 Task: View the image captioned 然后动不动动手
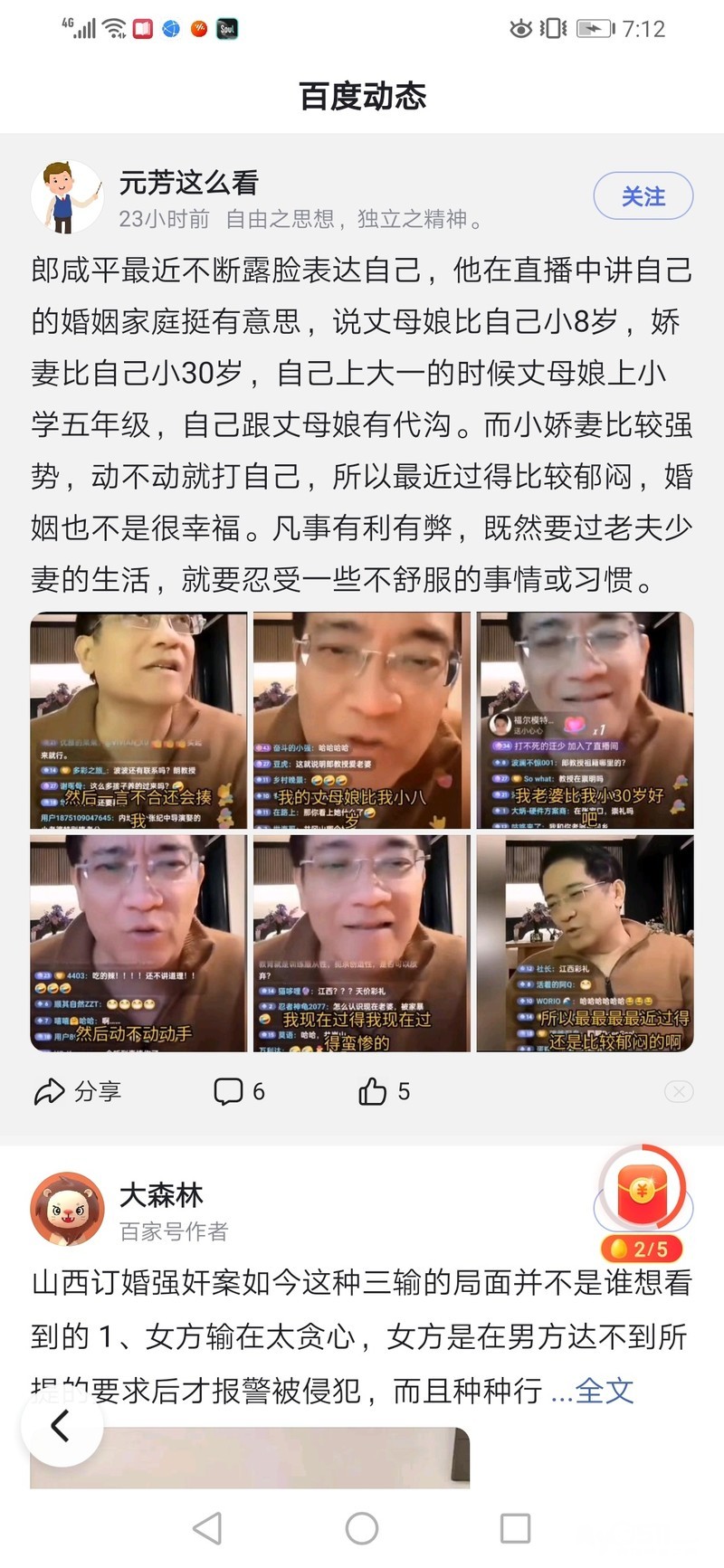click(138, 943)
